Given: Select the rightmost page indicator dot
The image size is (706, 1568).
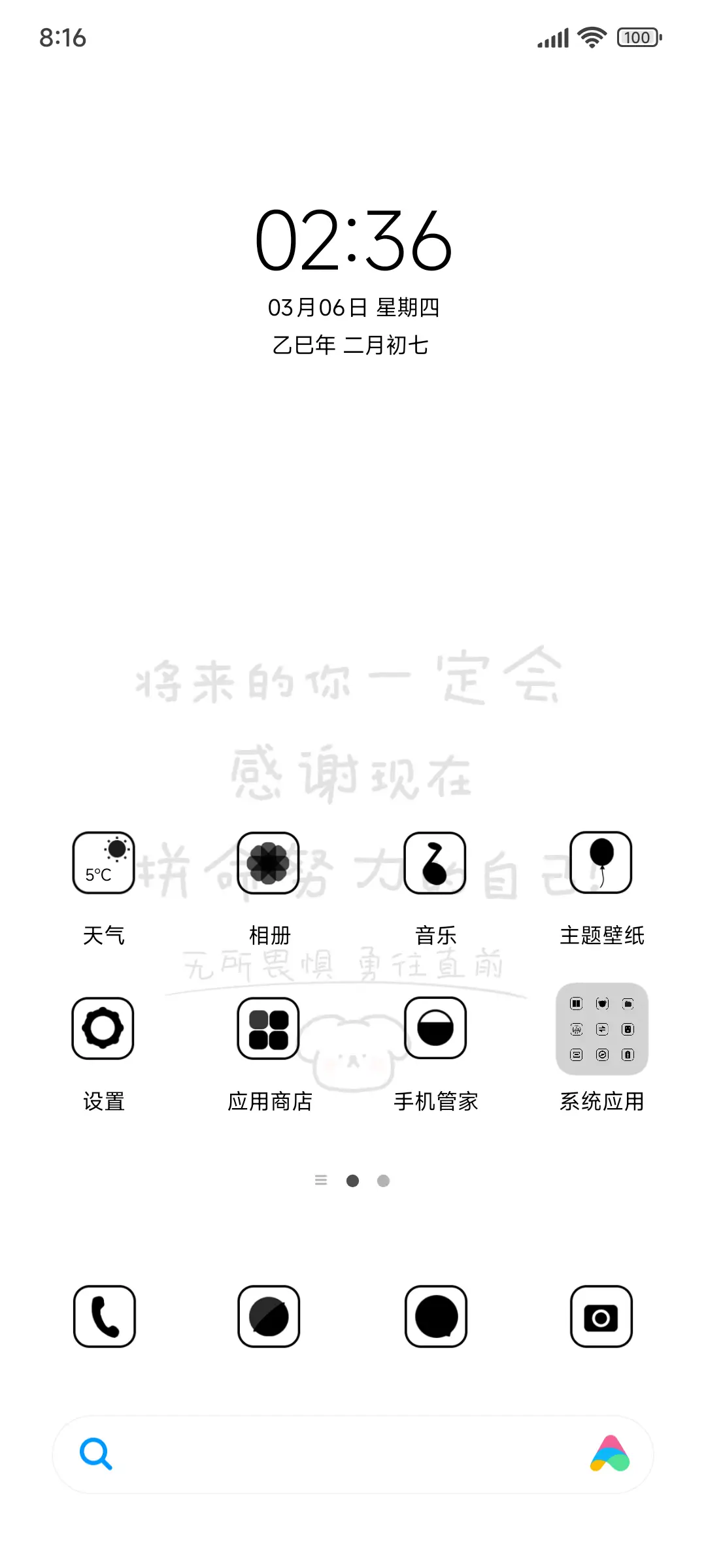Looking at the screenshot, I should pos(383,1181).
